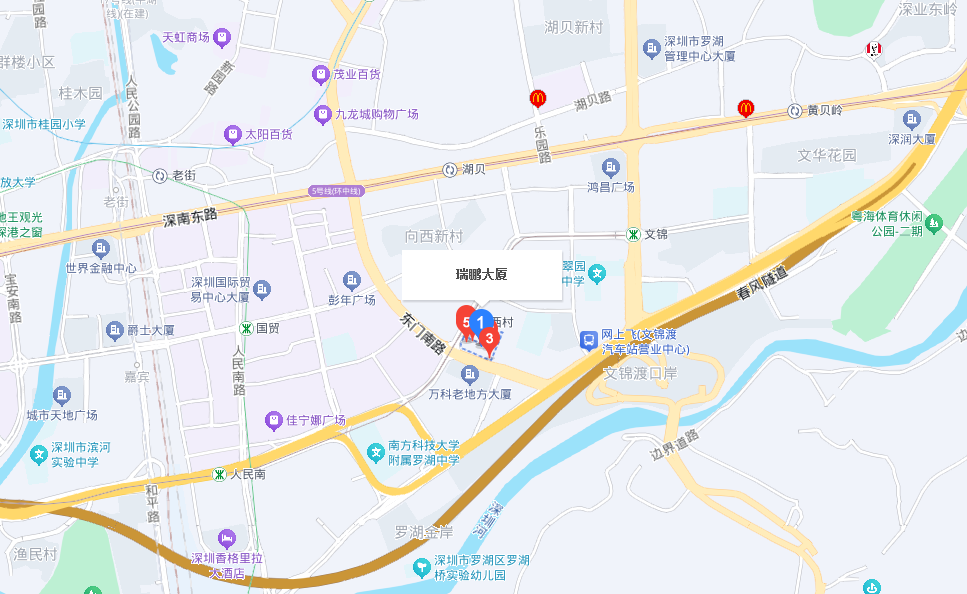Open the 瑞鹏大厦 info window
Image resolution: width=967 pixels, height=594 pixels.
click(x=481, y=275)
